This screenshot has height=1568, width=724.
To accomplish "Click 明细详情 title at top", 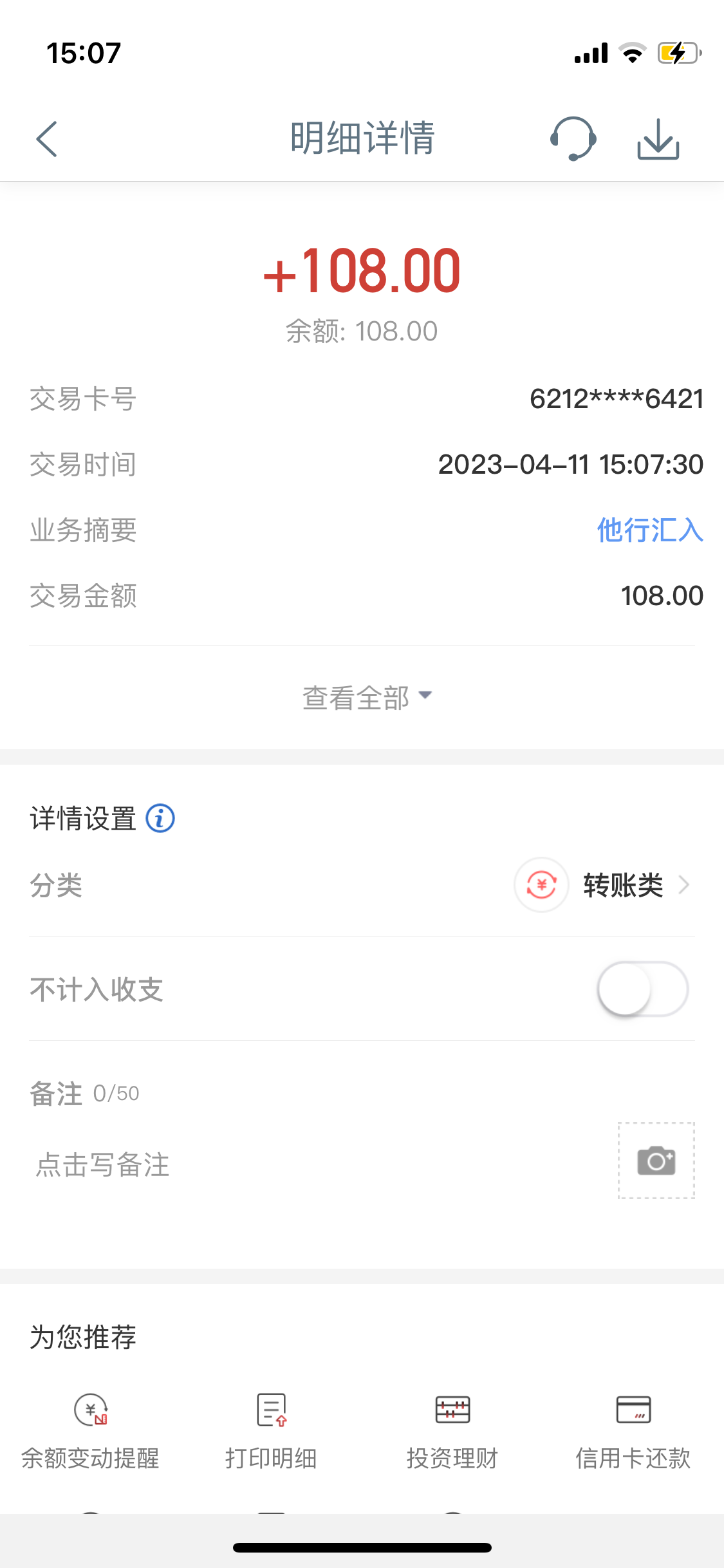I will pyautogui.click(x=362, y=138).
